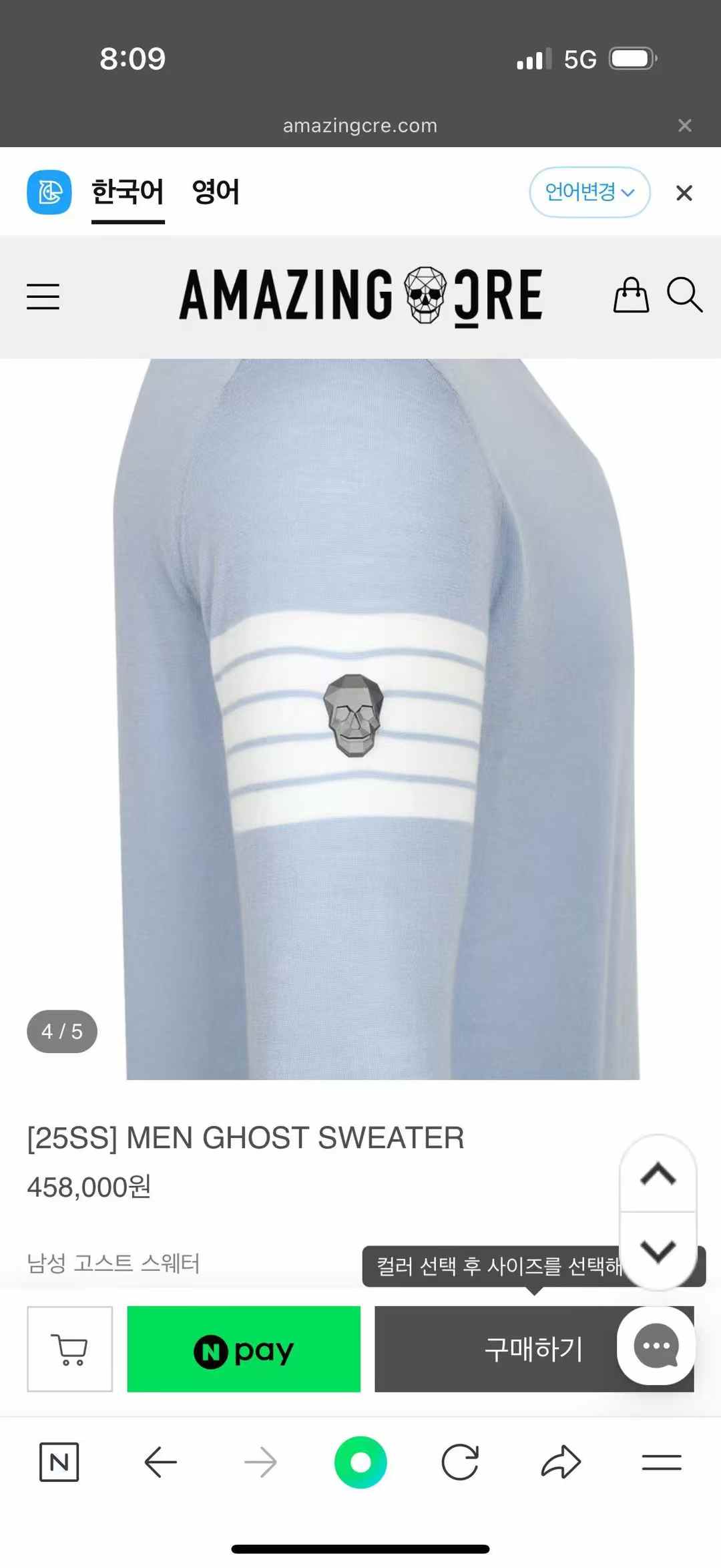Dismiss the translation language bar
This screenshot has width=721, height=1568.
(x=684, y=193)
